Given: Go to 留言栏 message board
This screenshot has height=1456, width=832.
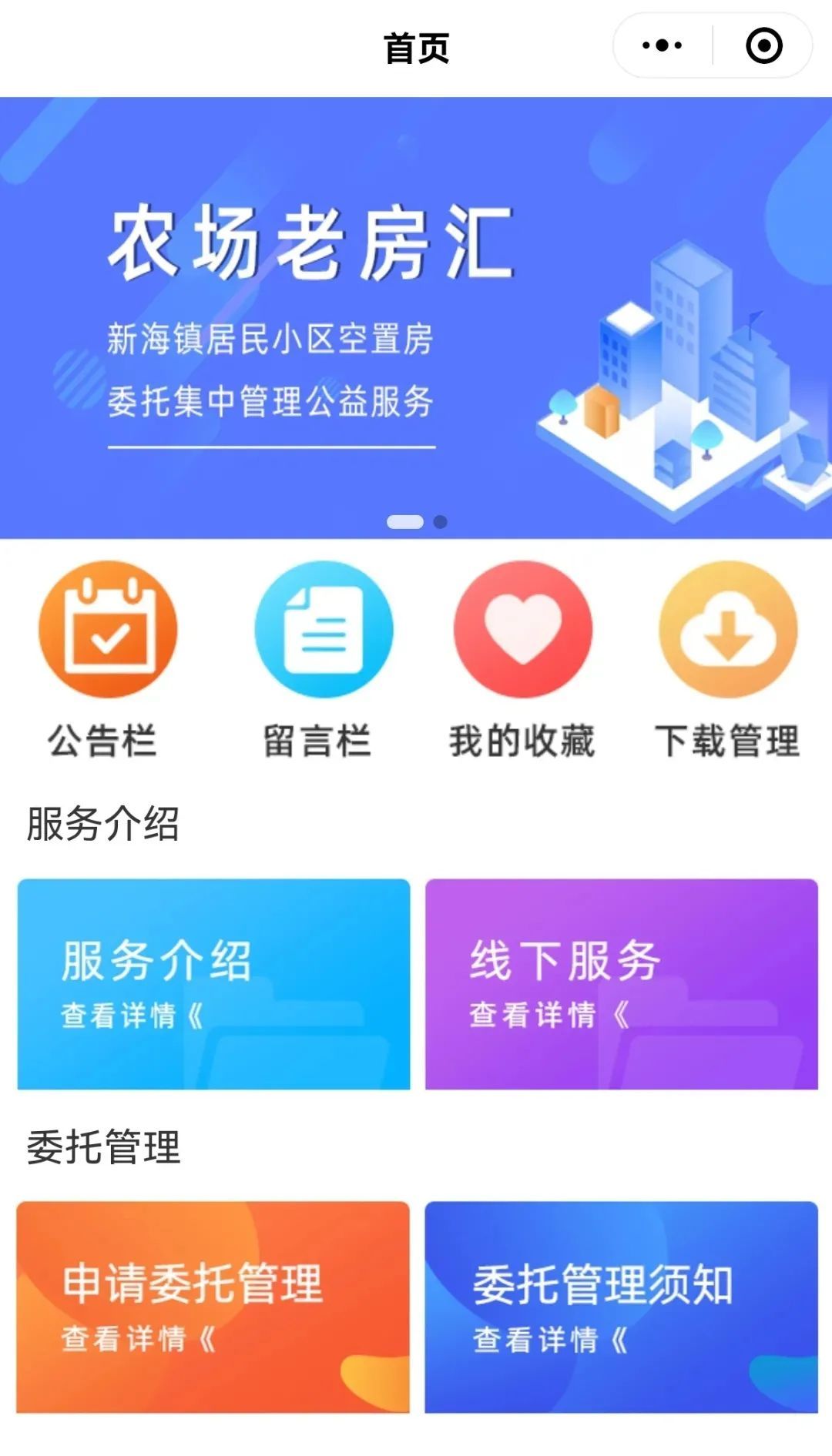Looking at the screenshot, I should (x=324, y=631).
